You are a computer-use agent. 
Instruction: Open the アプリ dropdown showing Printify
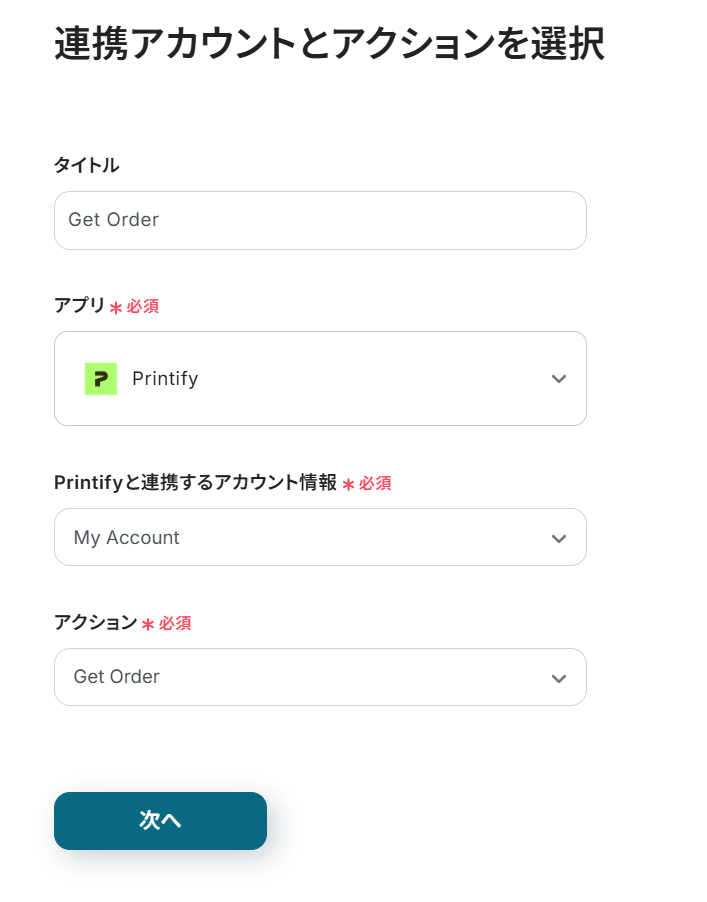click(x=320, y=378)
